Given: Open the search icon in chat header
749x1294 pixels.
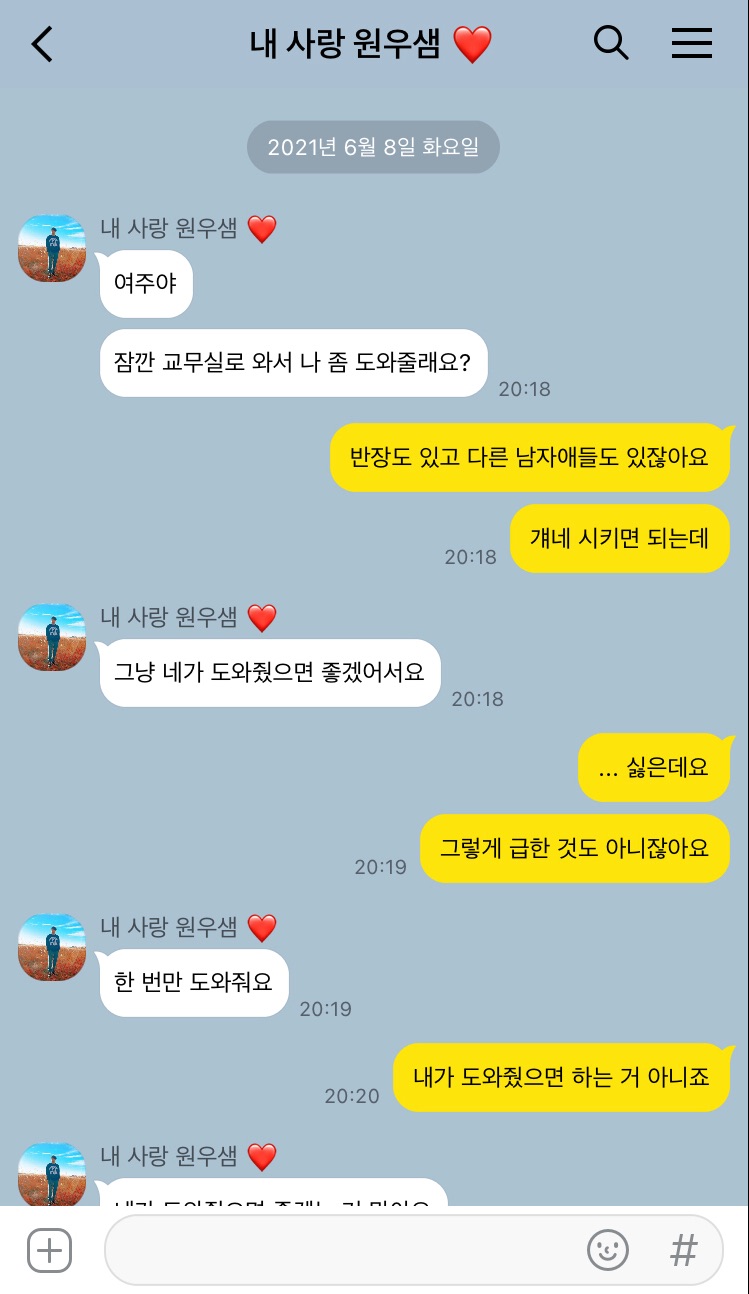Looking at the screenshot, I should [611, 44].
